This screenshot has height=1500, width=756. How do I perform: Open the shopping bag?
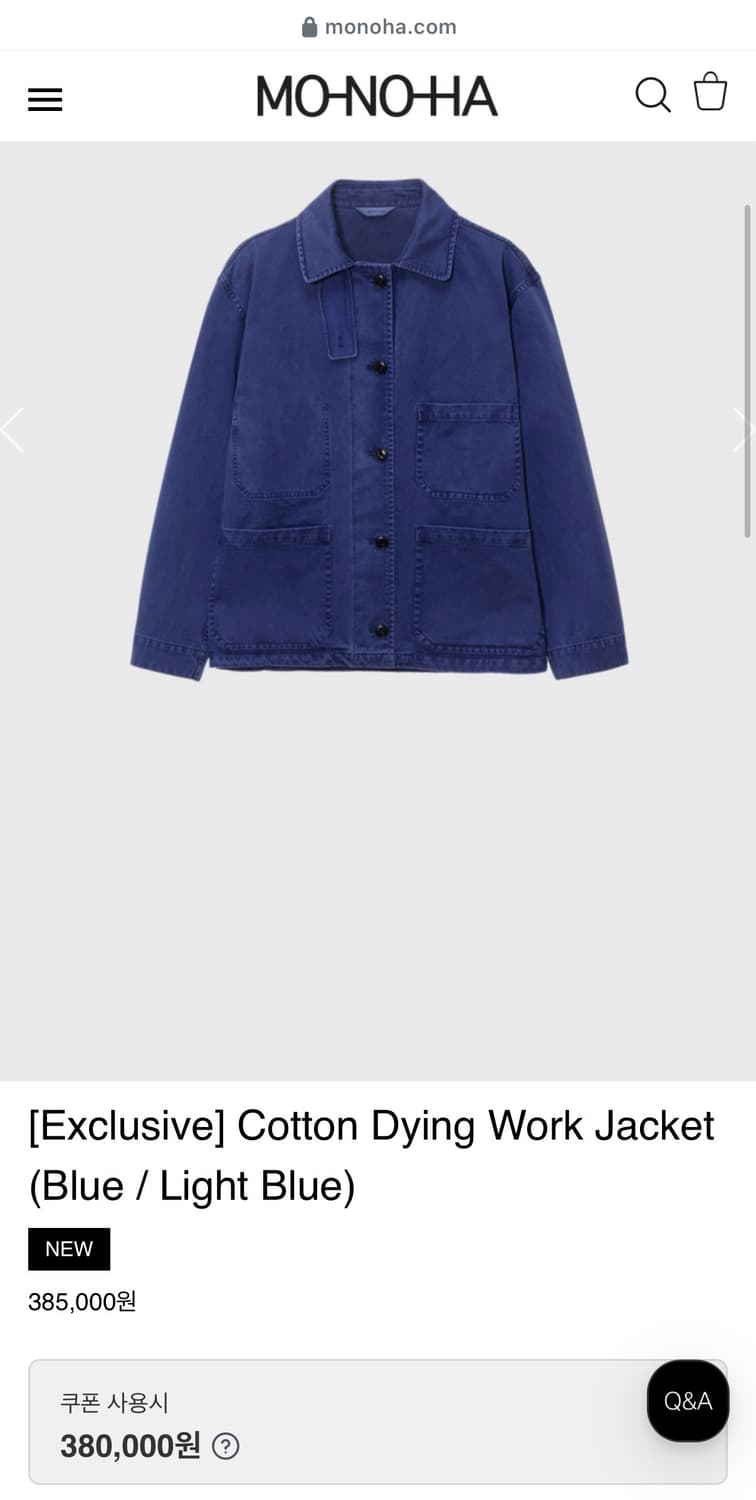tap(710, 91)
